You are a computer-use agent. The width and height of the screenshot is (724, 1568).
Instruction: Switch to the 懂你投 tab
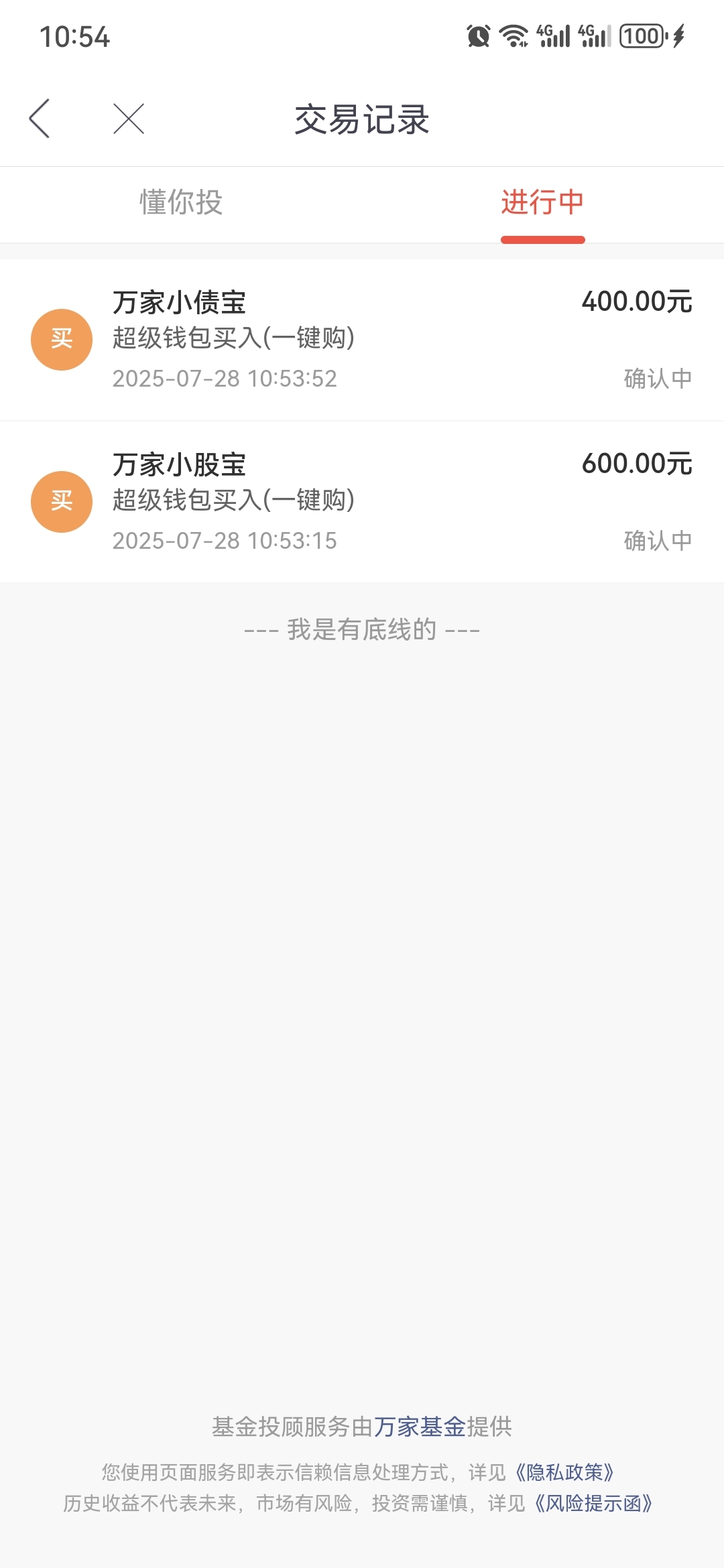tap(181, 202)
